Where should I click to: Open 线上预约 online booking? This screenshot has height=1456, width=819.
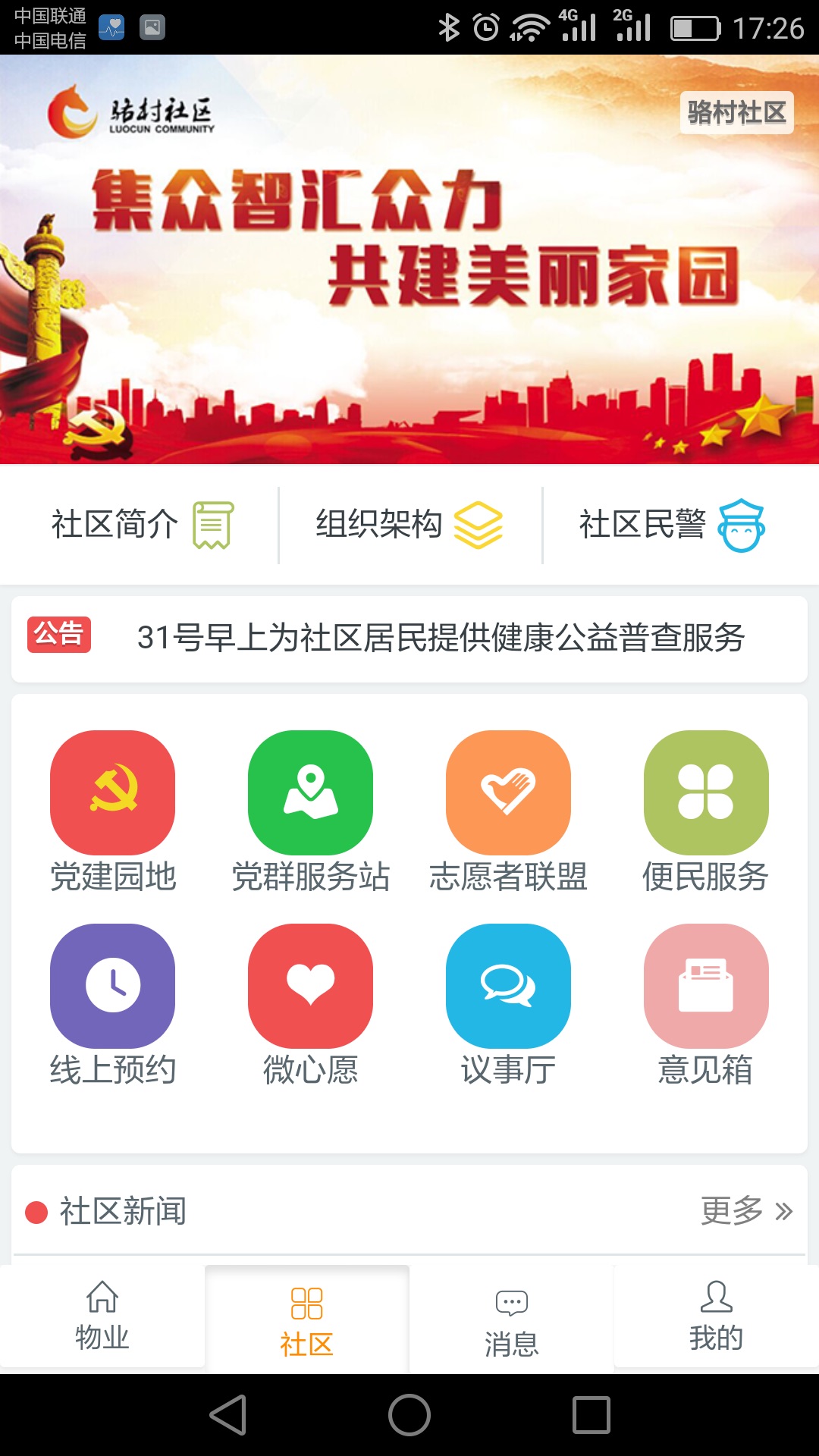click(x=112, y=986)
